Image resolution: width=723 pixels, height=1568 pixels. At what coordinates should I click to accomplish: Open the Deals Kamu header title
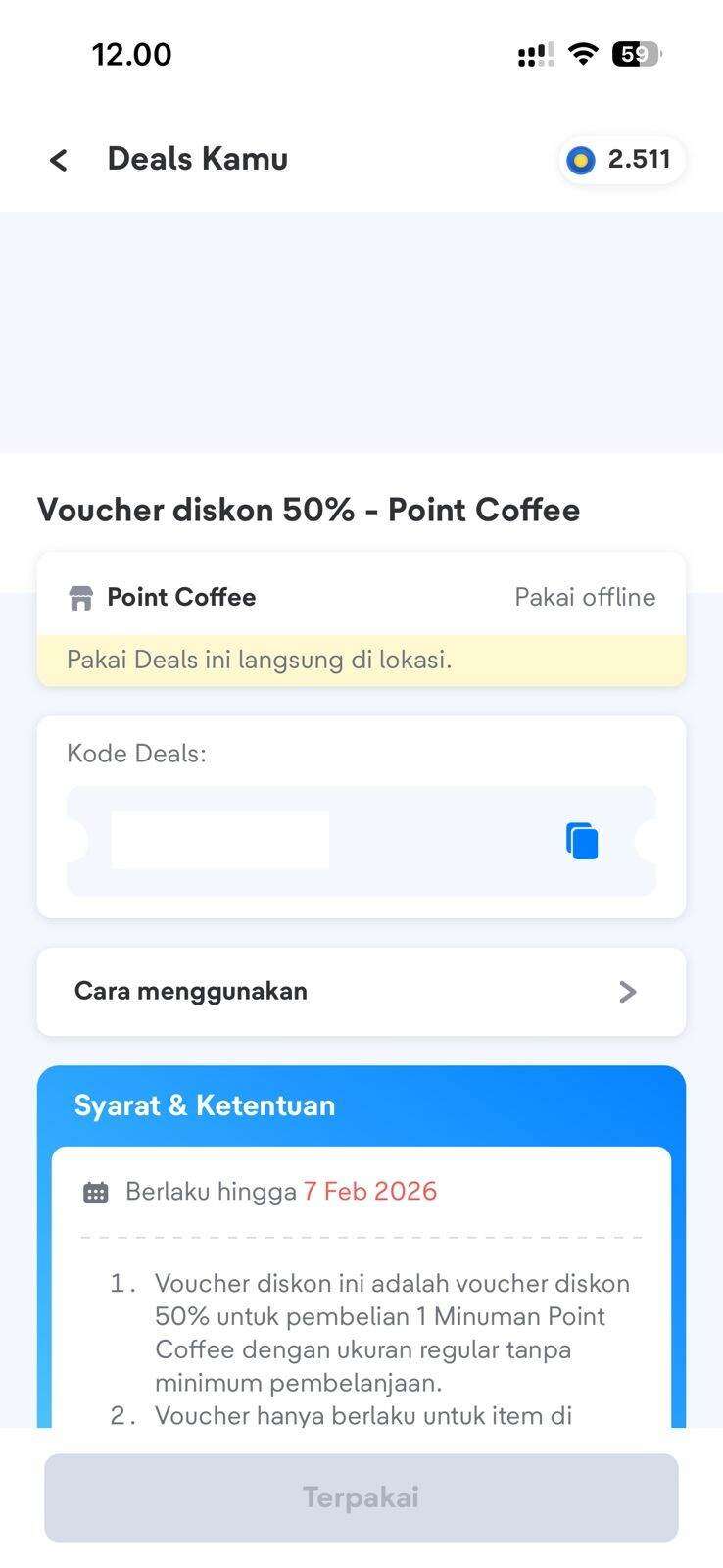pos(197,158)
